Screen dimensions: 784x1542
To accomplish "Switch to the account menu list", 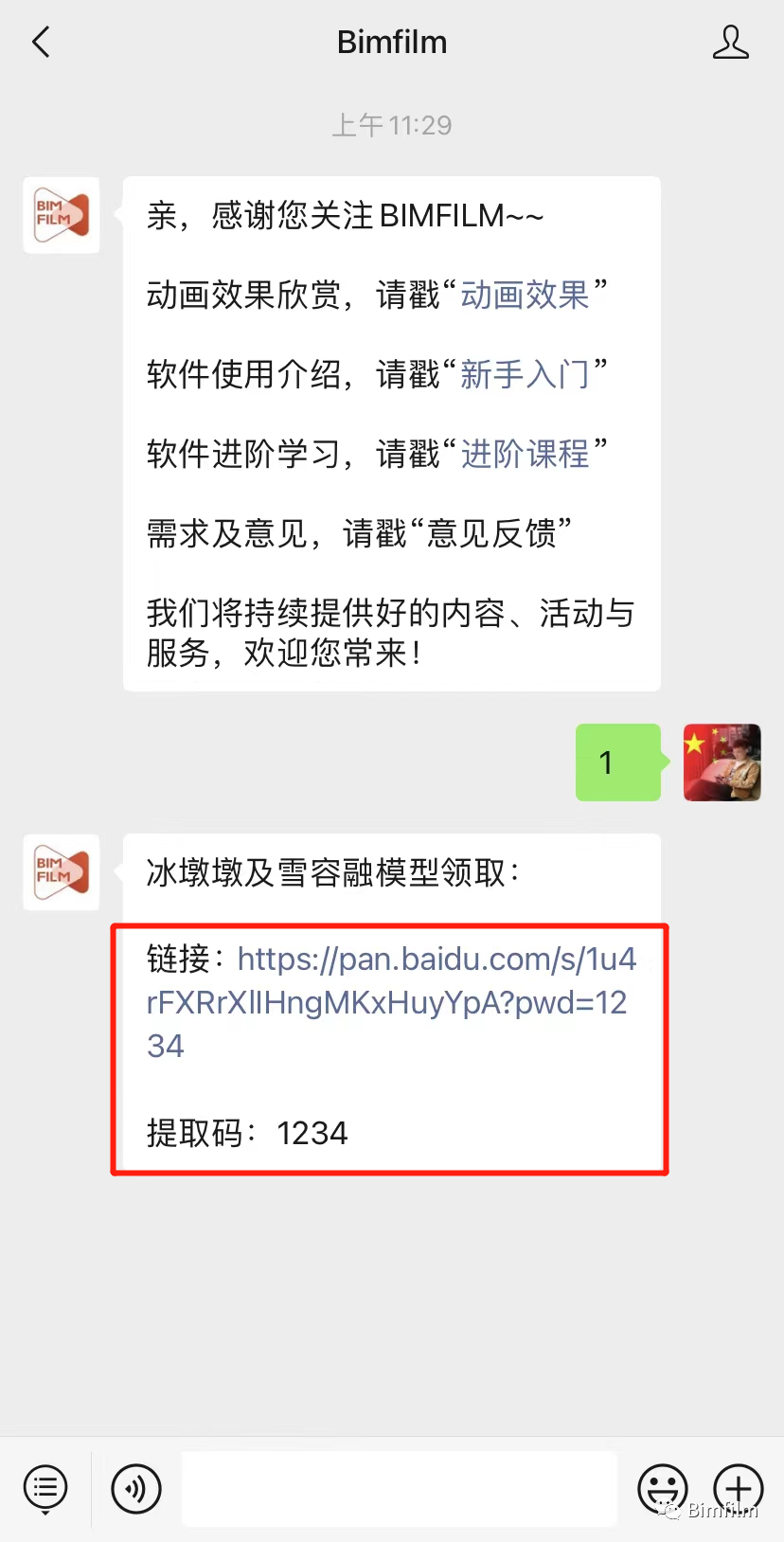I will click(x=45, y=1488).
